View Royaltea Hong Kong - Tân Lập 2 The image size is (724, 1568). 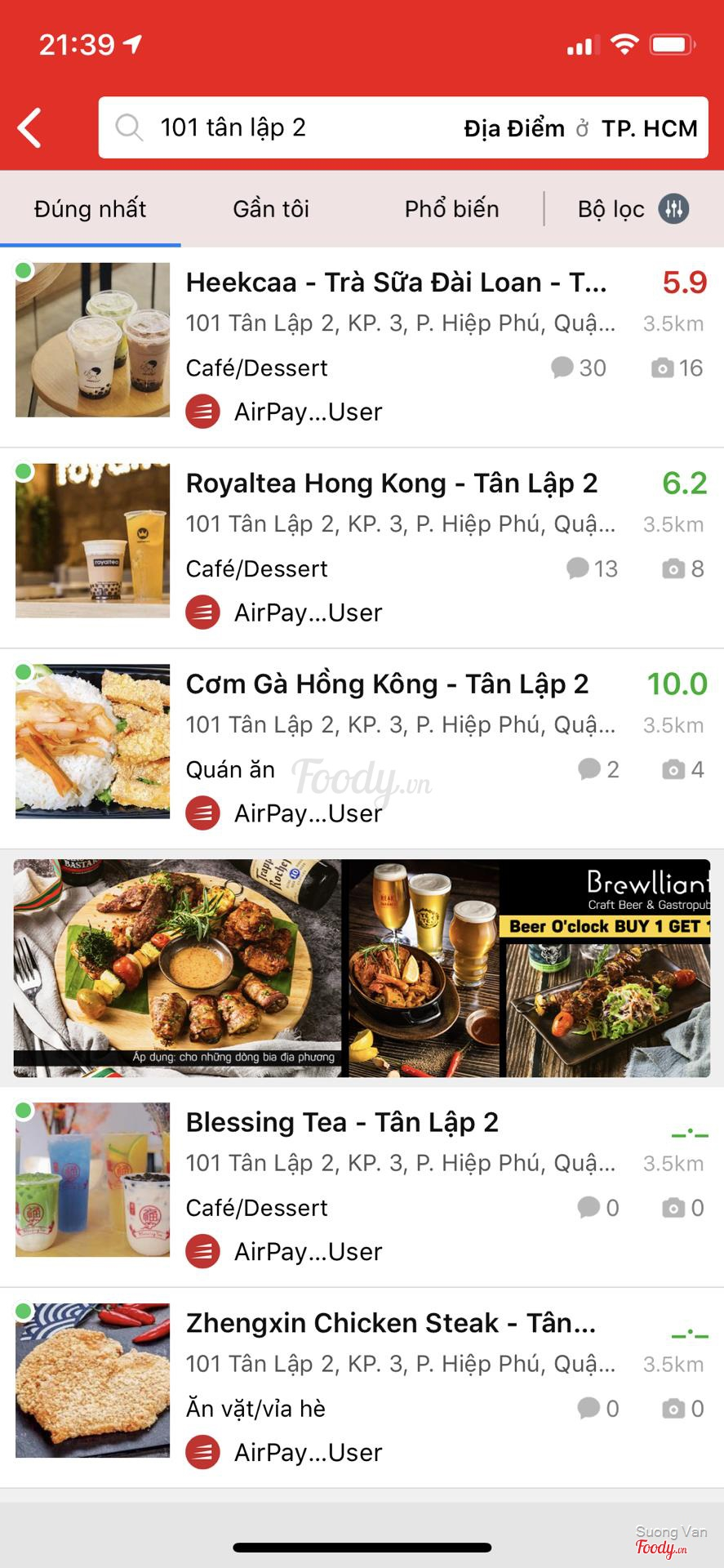[x=392, y=483]
